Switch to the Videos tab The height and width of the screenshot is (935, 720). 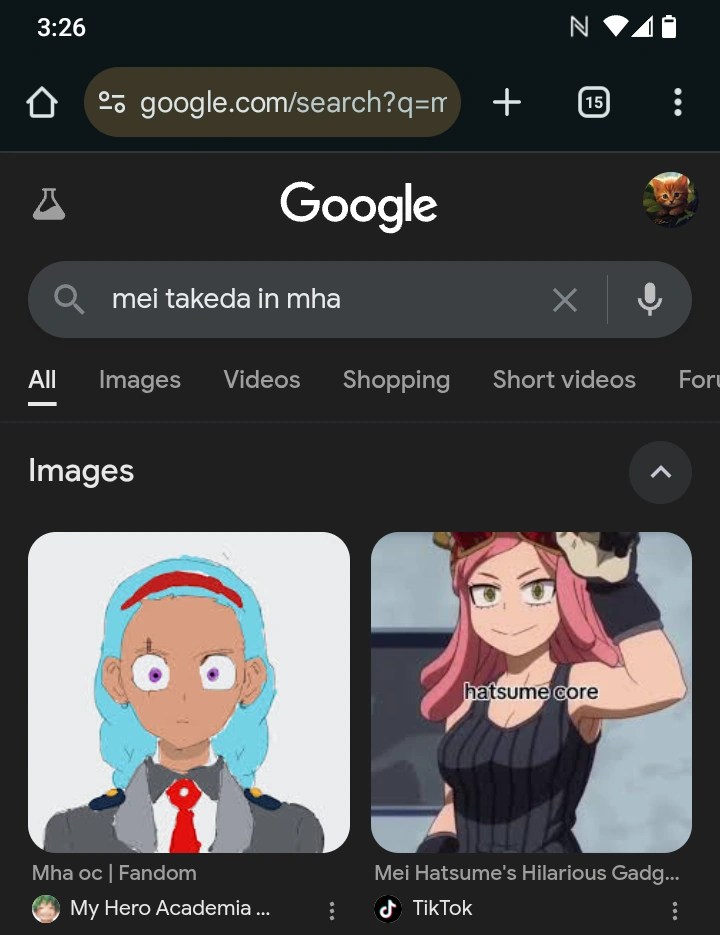click(x=262, y=380)
